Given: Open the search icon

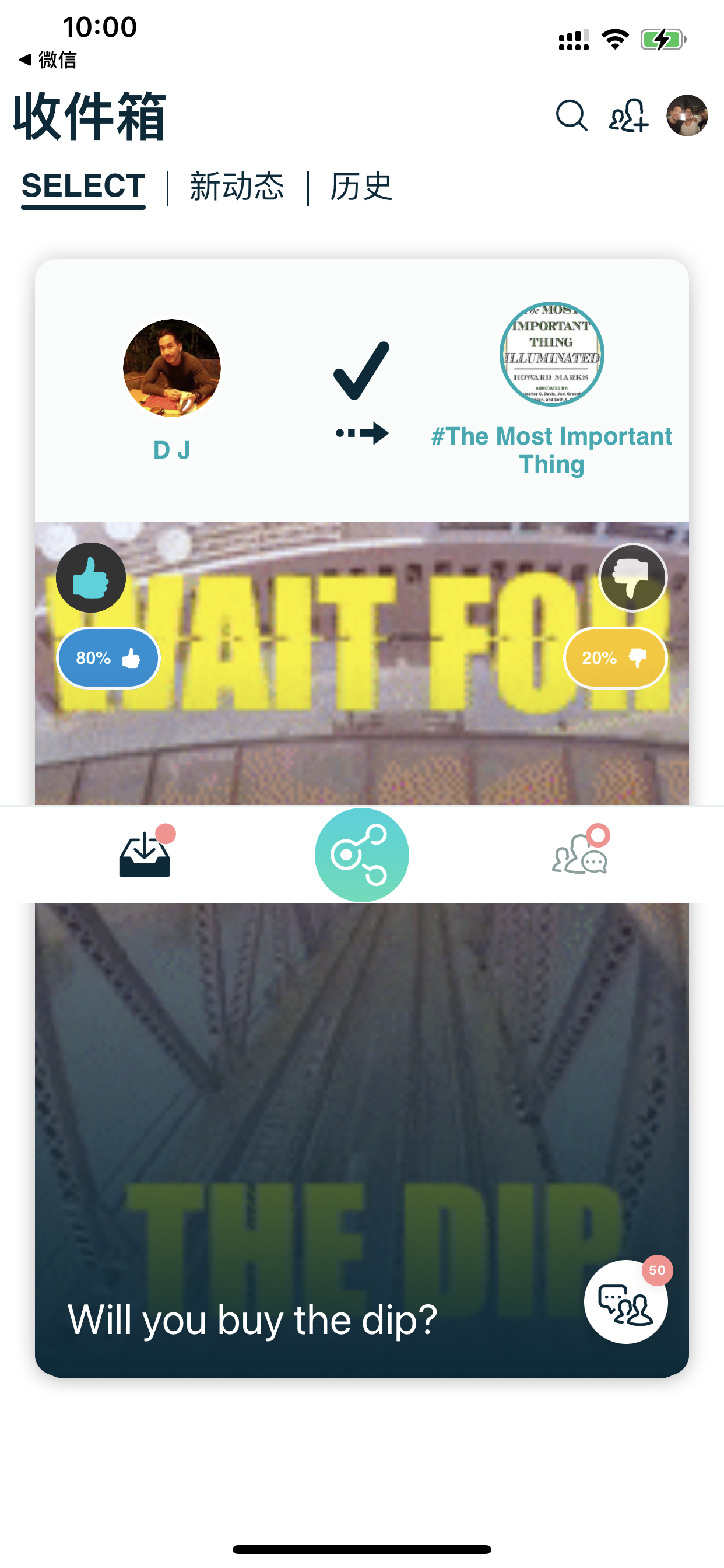Looking at the screenshot, I should coord(571,116).
